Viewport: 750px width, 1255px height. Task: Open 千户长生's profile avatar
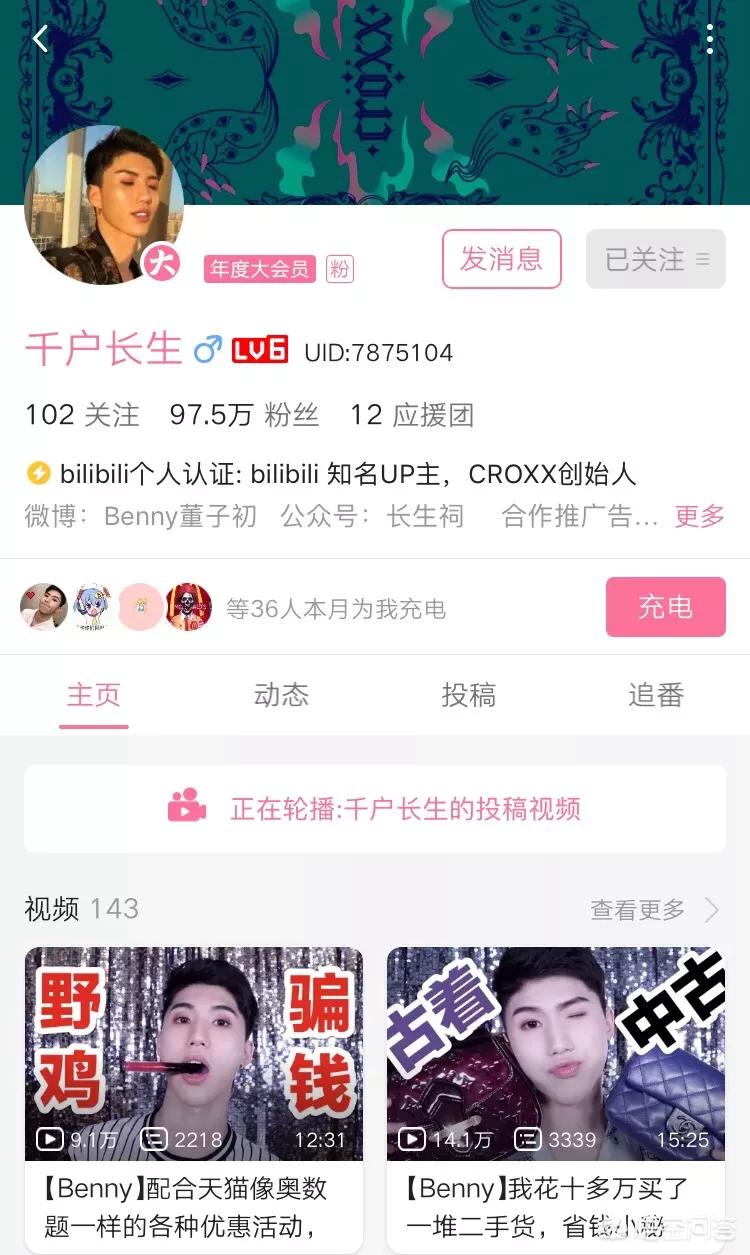coord(104,204)
